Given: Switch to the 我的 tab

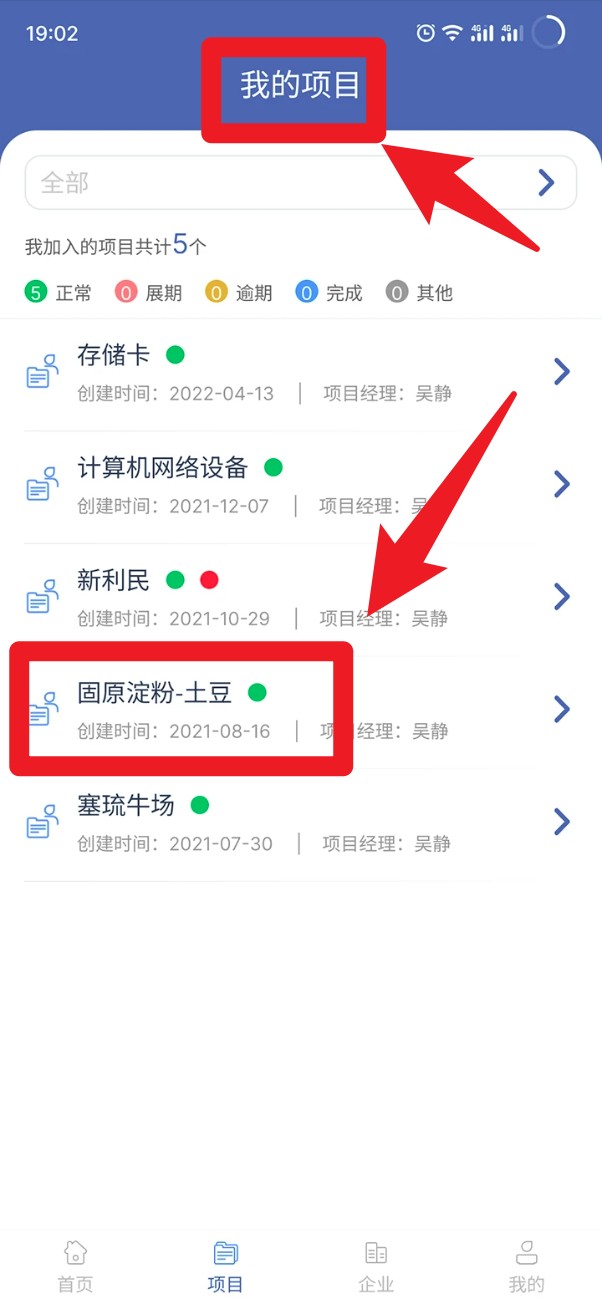Looking at the screenshot, I should [x=526, y=1267].
